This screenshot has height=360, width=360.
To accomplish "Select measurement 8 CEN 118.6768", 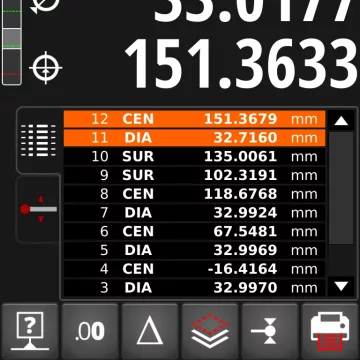I will point(194,194).
